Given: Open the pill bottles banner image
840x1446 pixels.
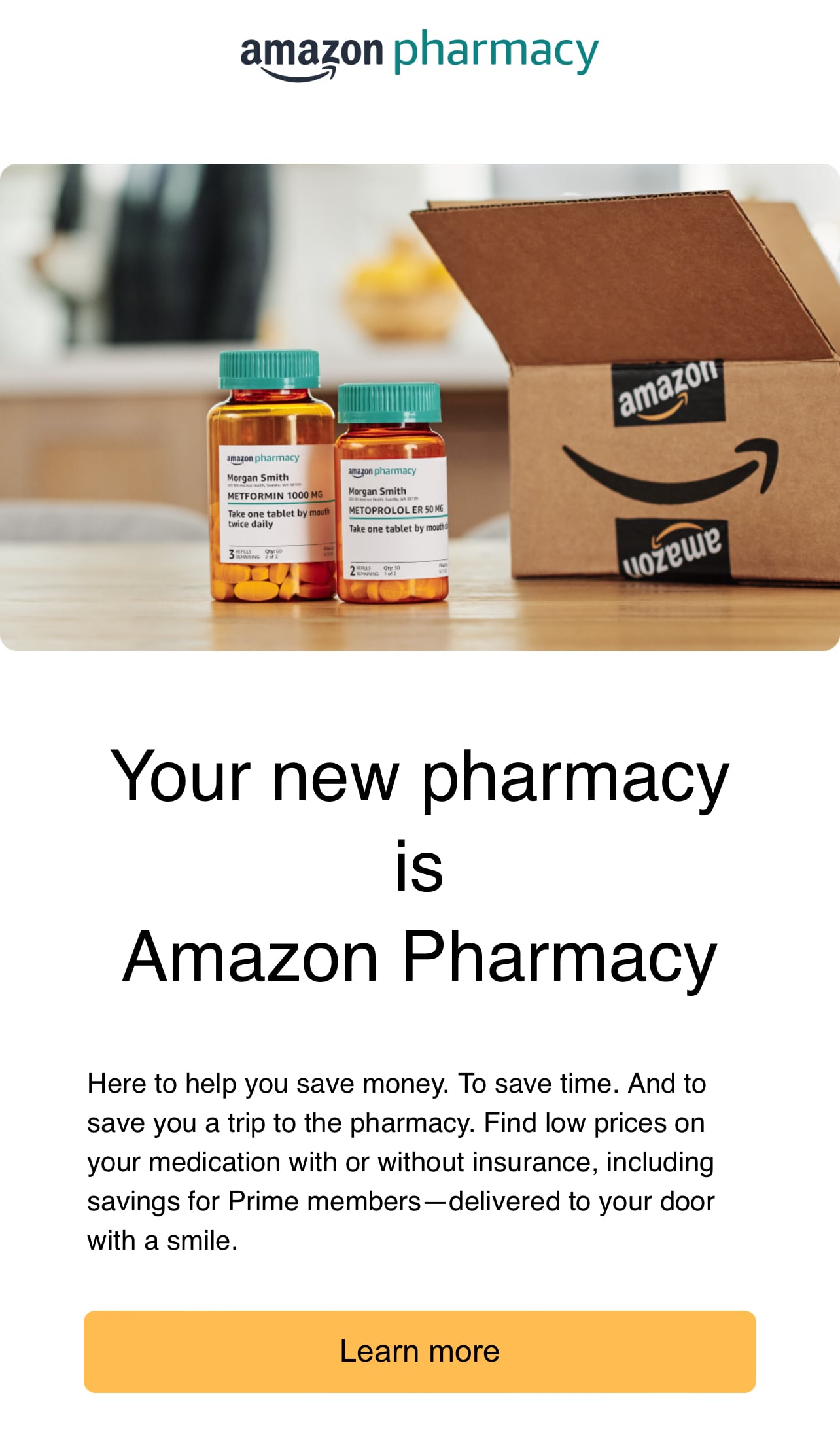Looking at the screenshot, I should pos(420,407).
